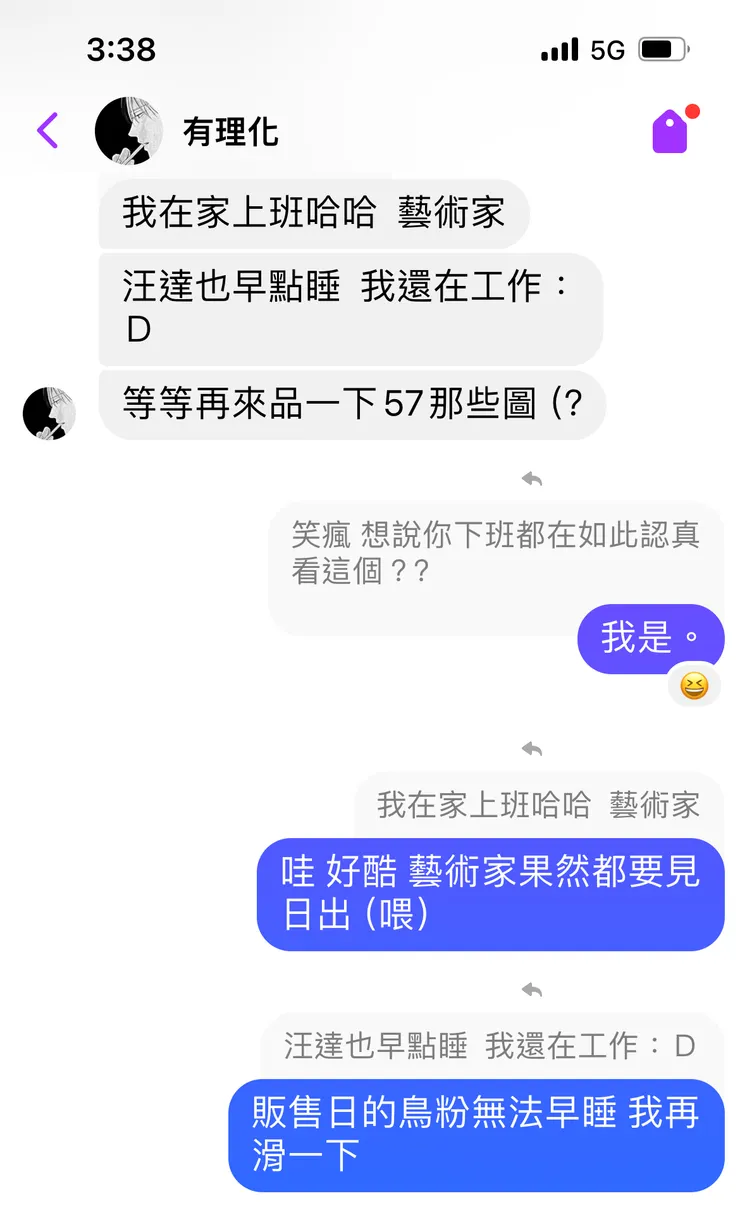This screenshot has height=1210, width=740.
Task: Tap the 😆 emoji reaction on 我是。
Action: coord(695,685)
